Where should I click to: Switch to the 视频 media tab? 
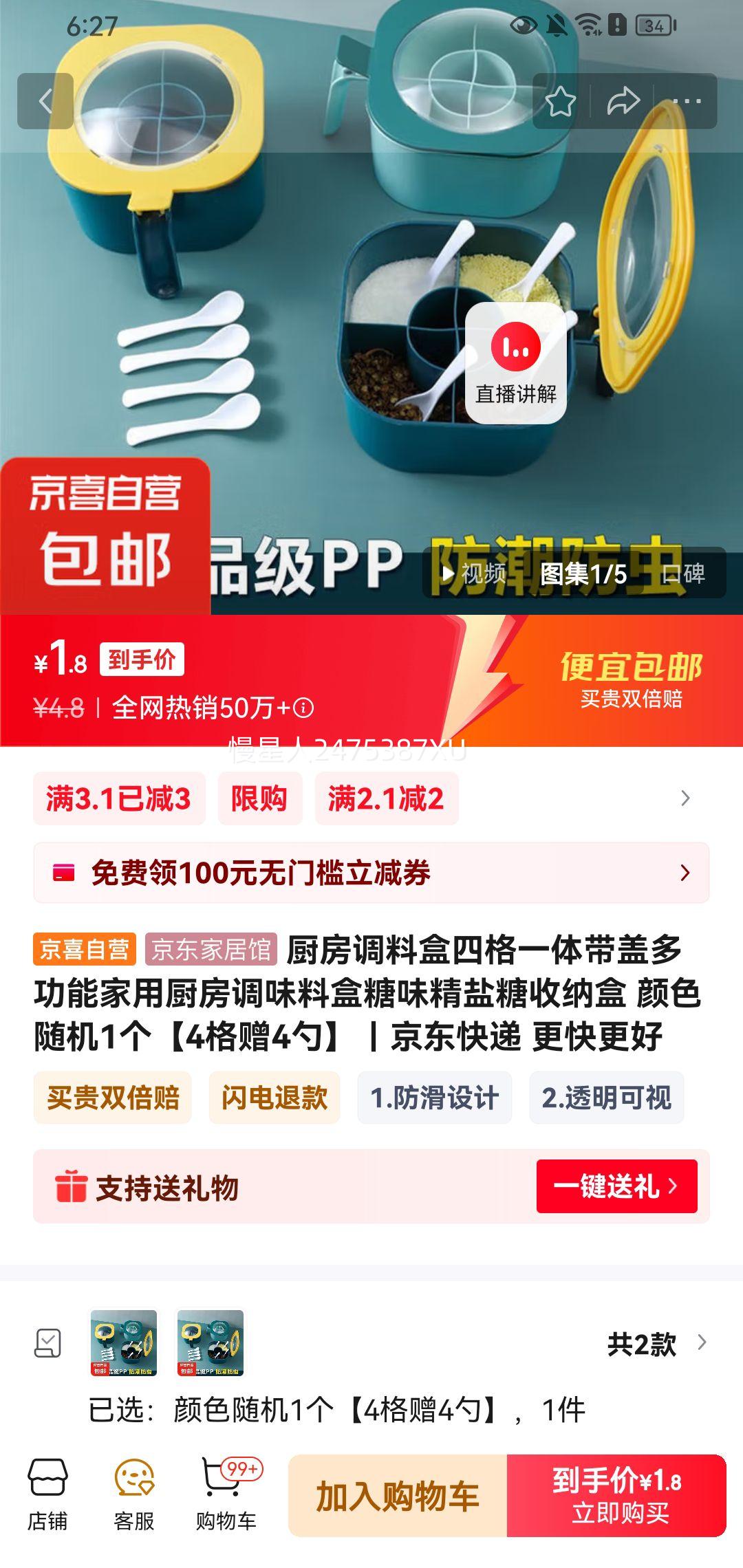pyautogui.click(x=475, y=574)
